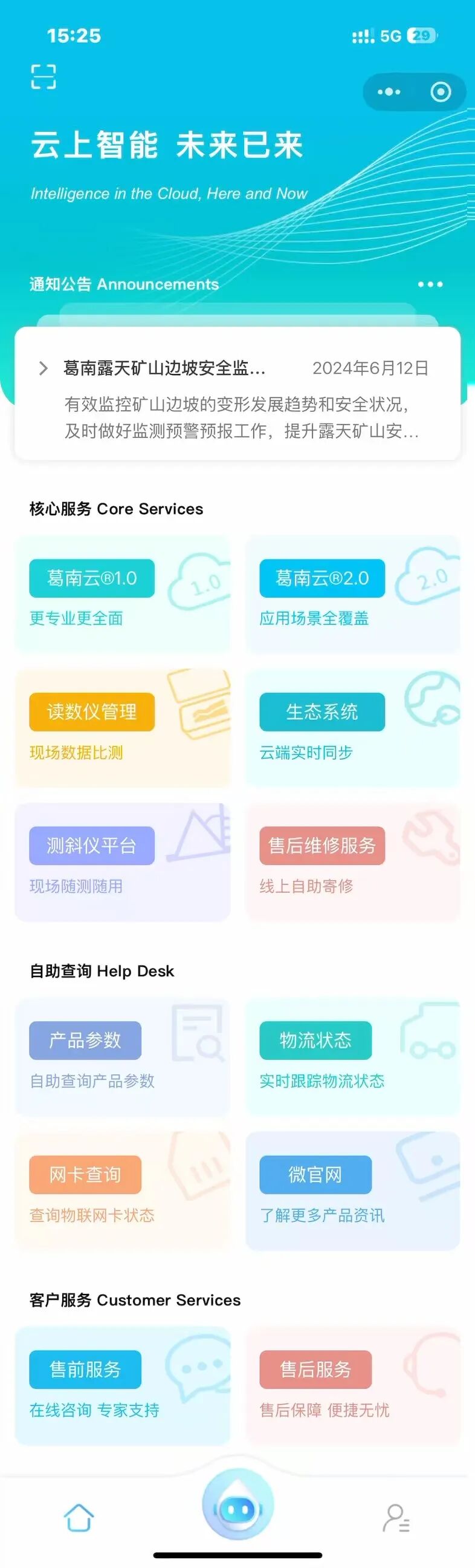This screenshot has width=475, height=1568.
Task: Open the scan code icon
Action: [x=43, y=77]
